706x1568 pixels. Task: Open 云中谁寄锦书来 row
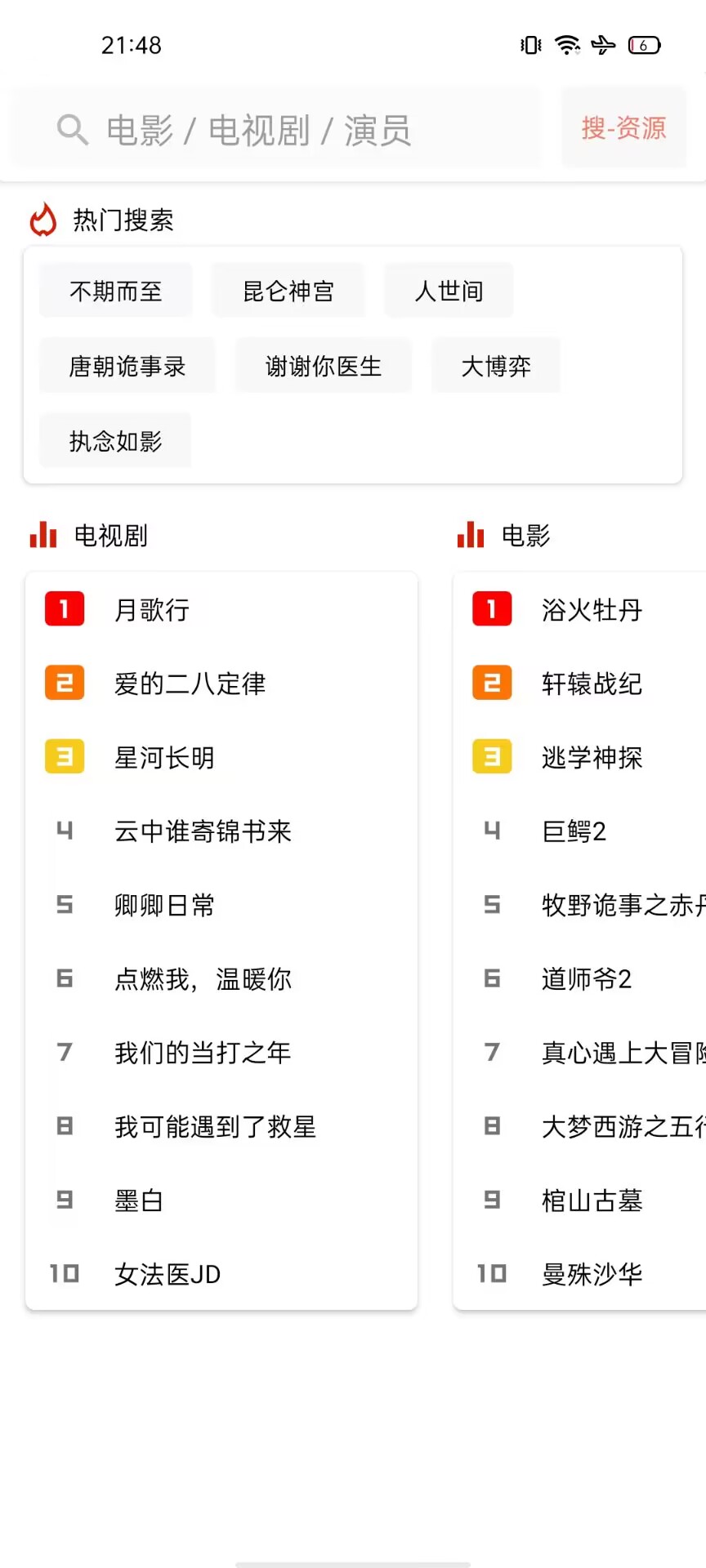pyautogui.click(x=203, y=831)
